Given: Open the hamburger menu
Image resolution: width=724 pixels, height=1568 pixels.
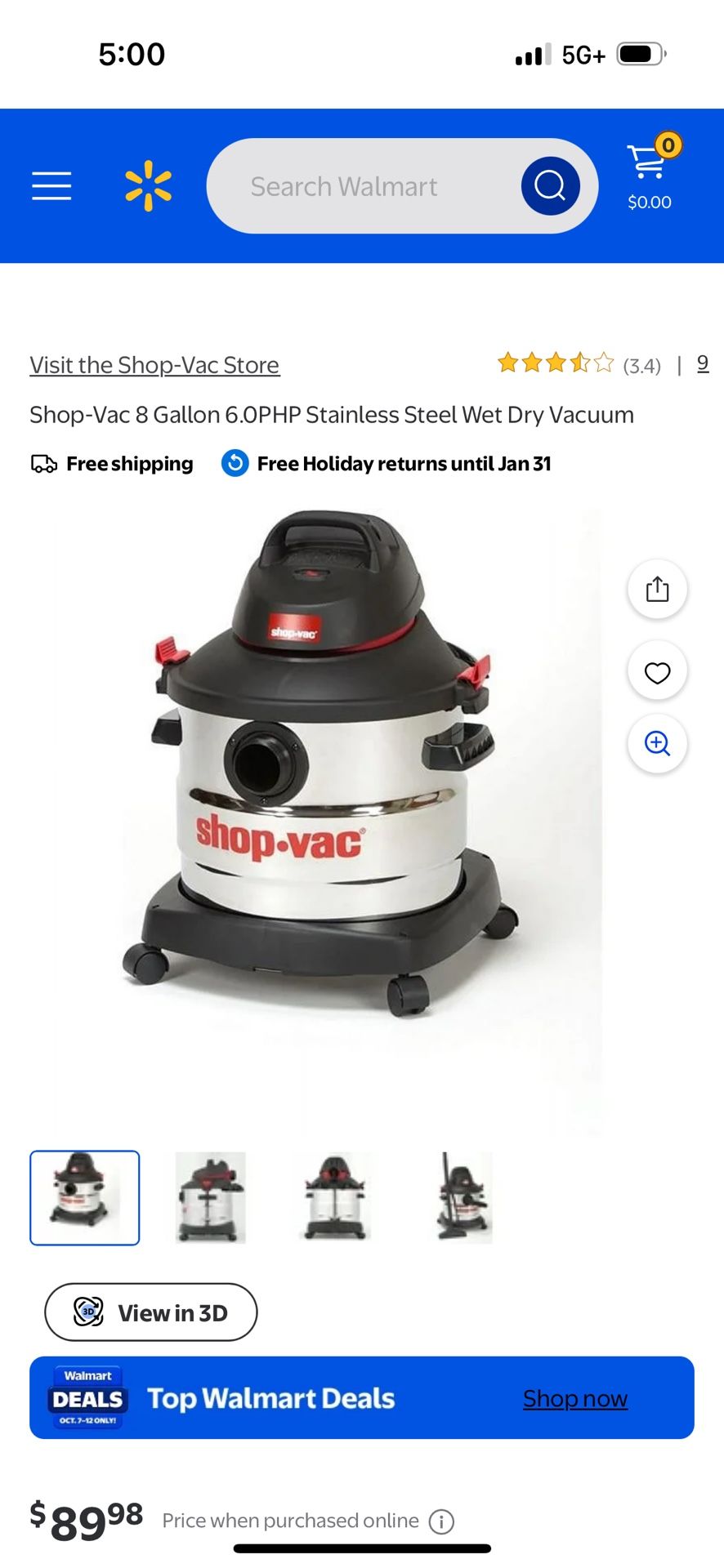Looking at the screenshot, I should [51, 186].
